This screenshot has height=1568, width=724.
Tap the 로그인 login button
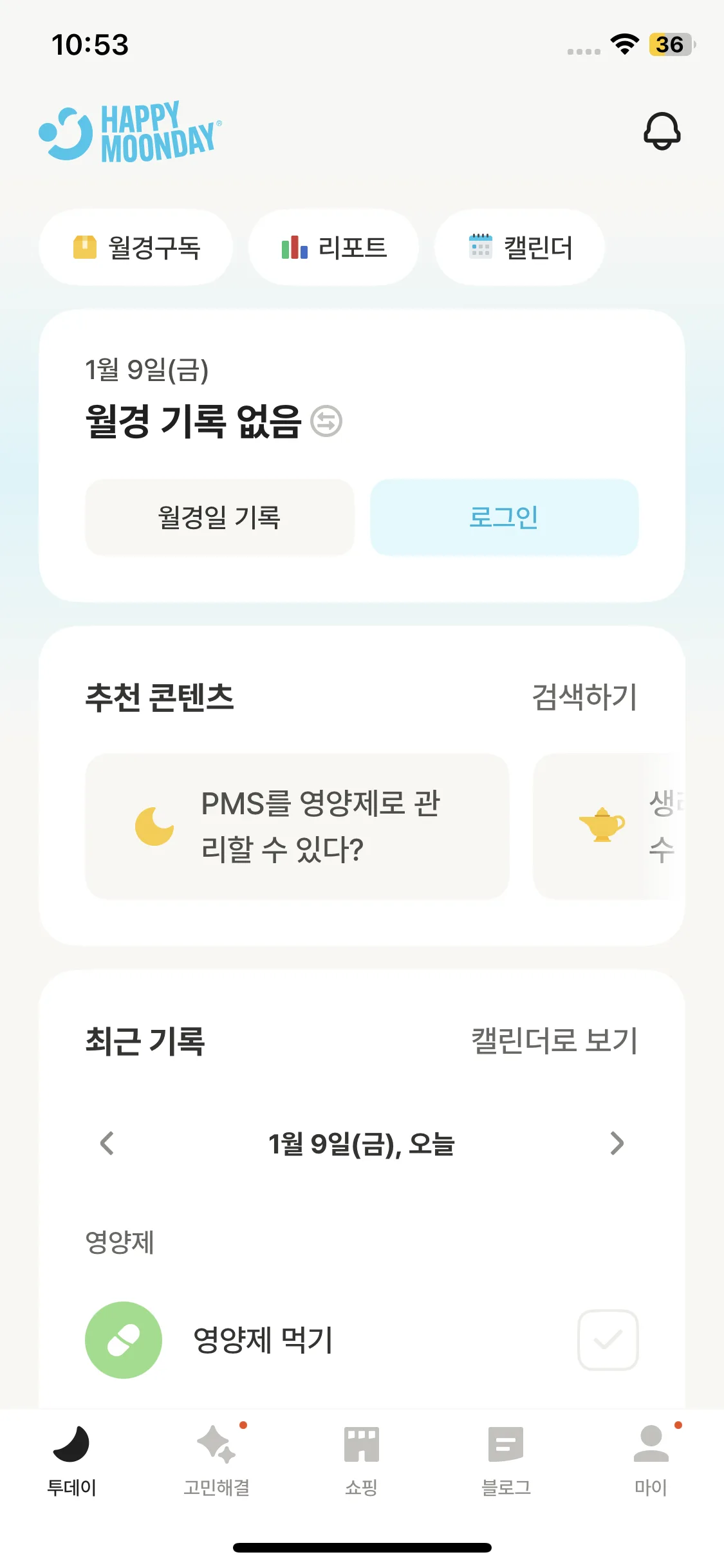pyautogui.click(x=504, y=518)
